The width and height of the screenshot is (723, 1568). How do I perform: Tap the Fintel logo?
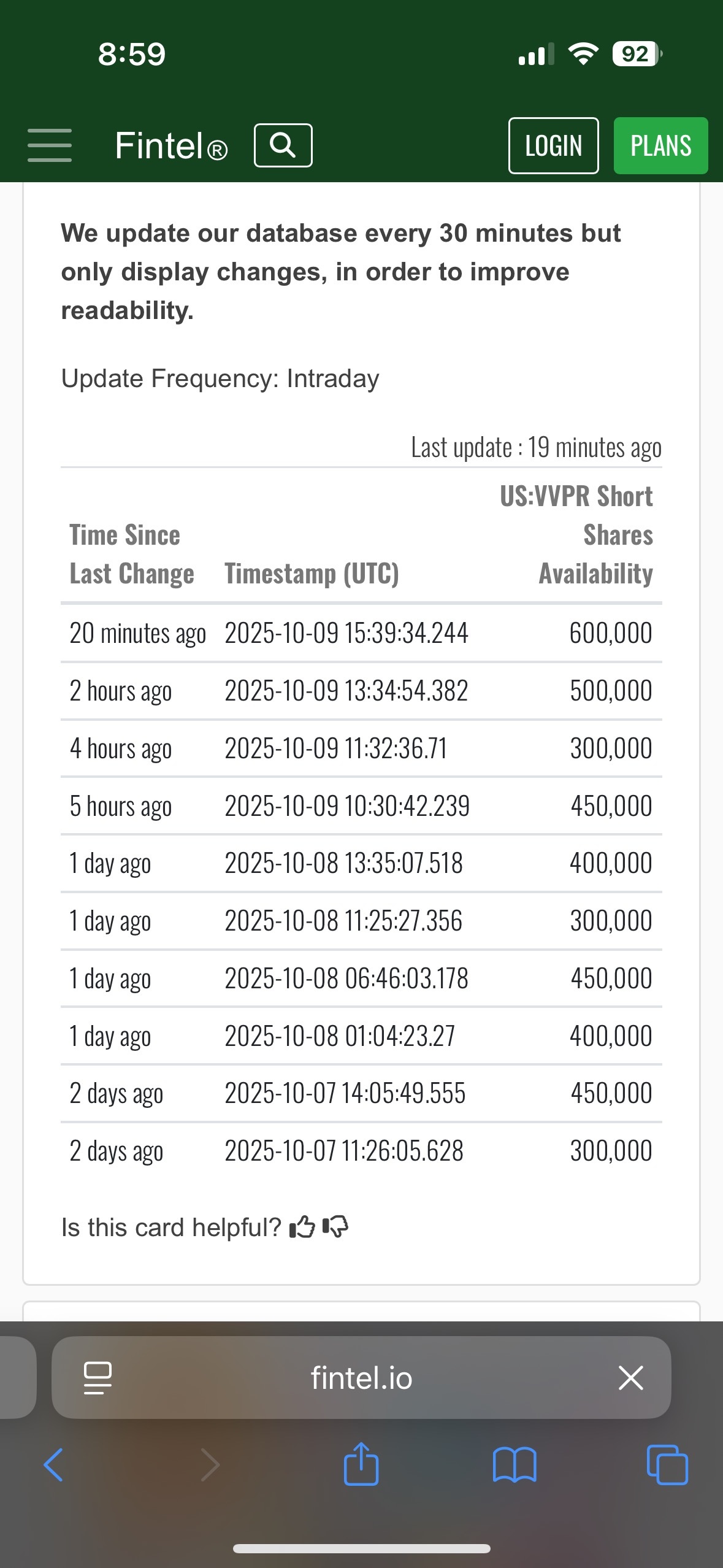170,145
